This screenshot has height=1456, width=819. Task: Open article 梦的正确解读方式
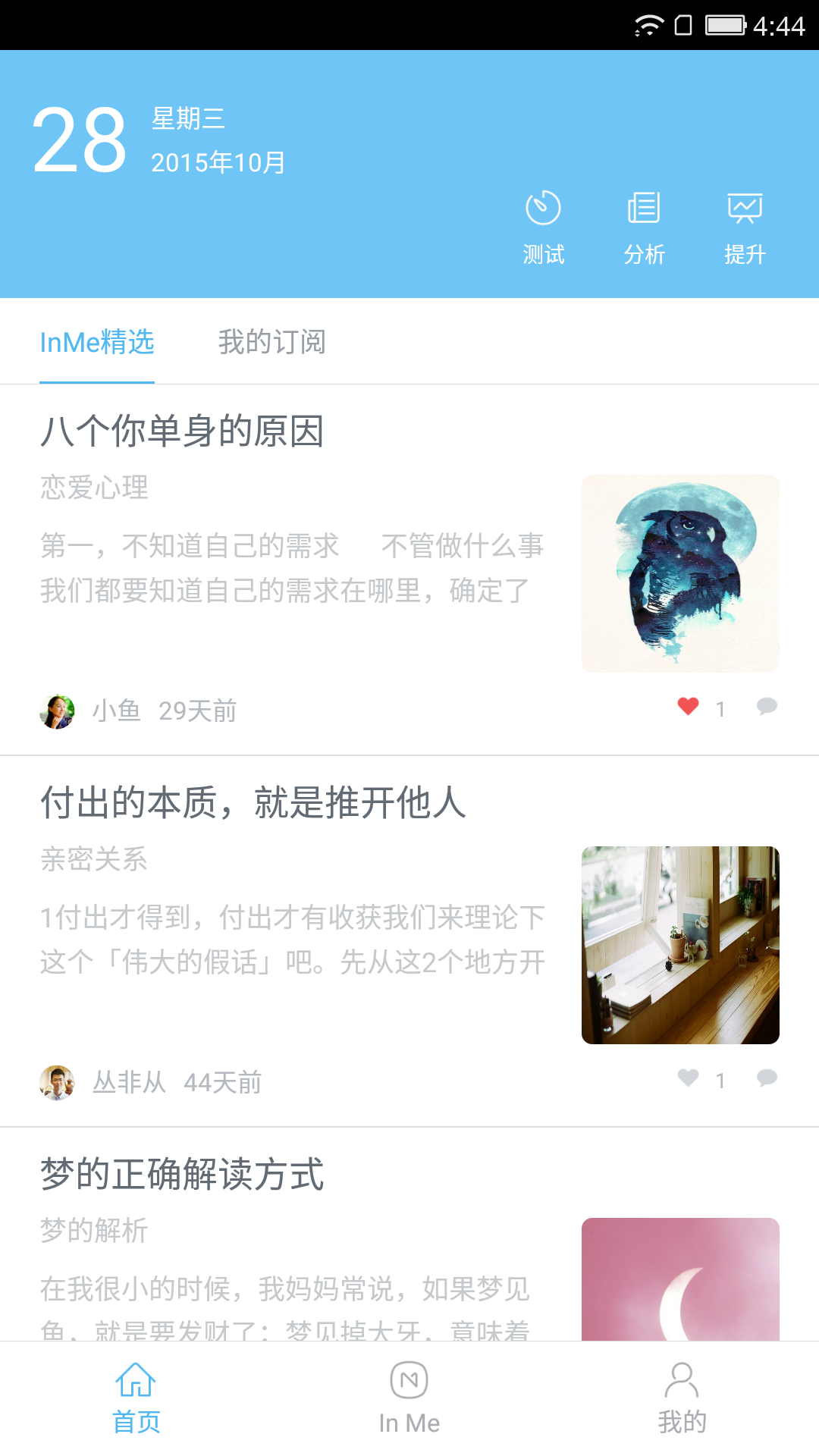182,1174
